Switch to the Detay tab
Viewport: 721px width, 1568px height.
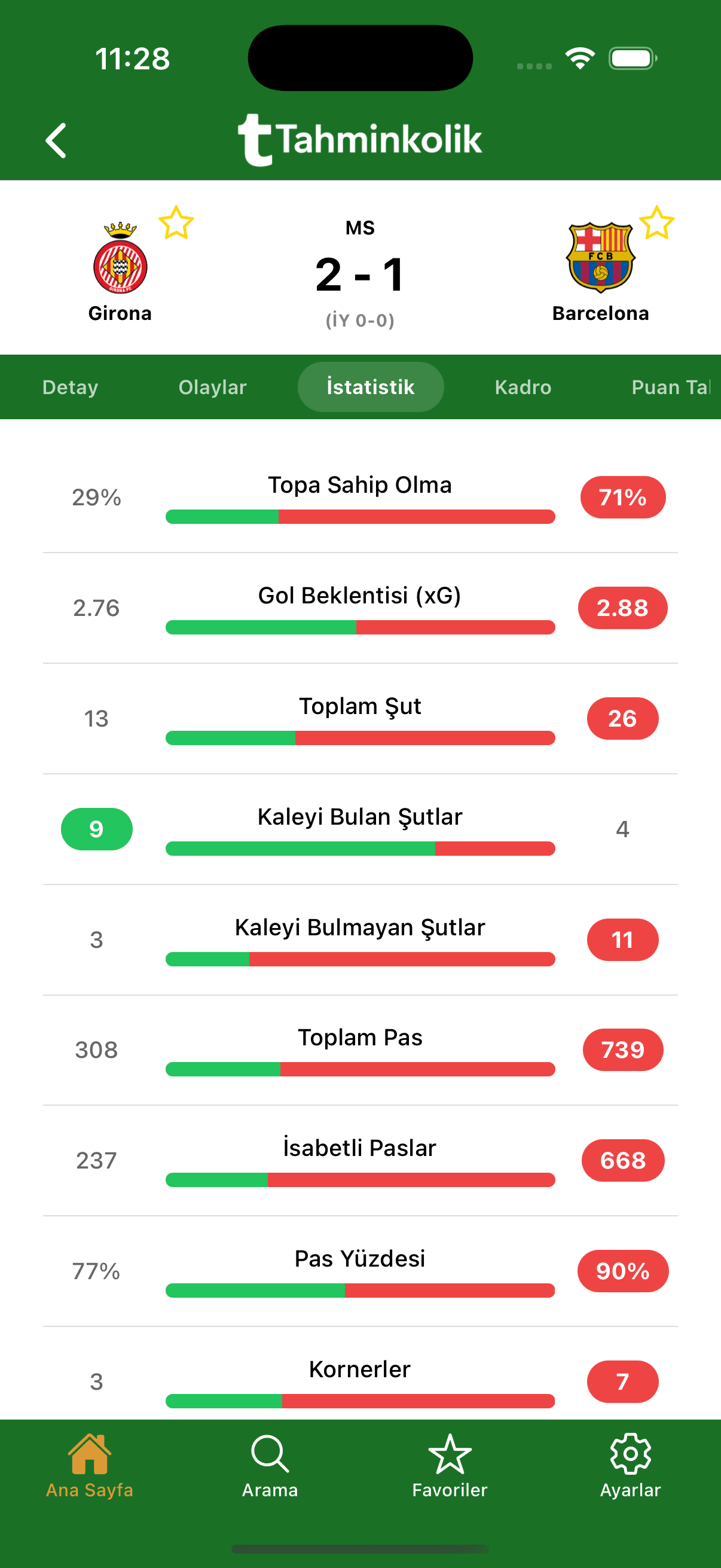70,387
